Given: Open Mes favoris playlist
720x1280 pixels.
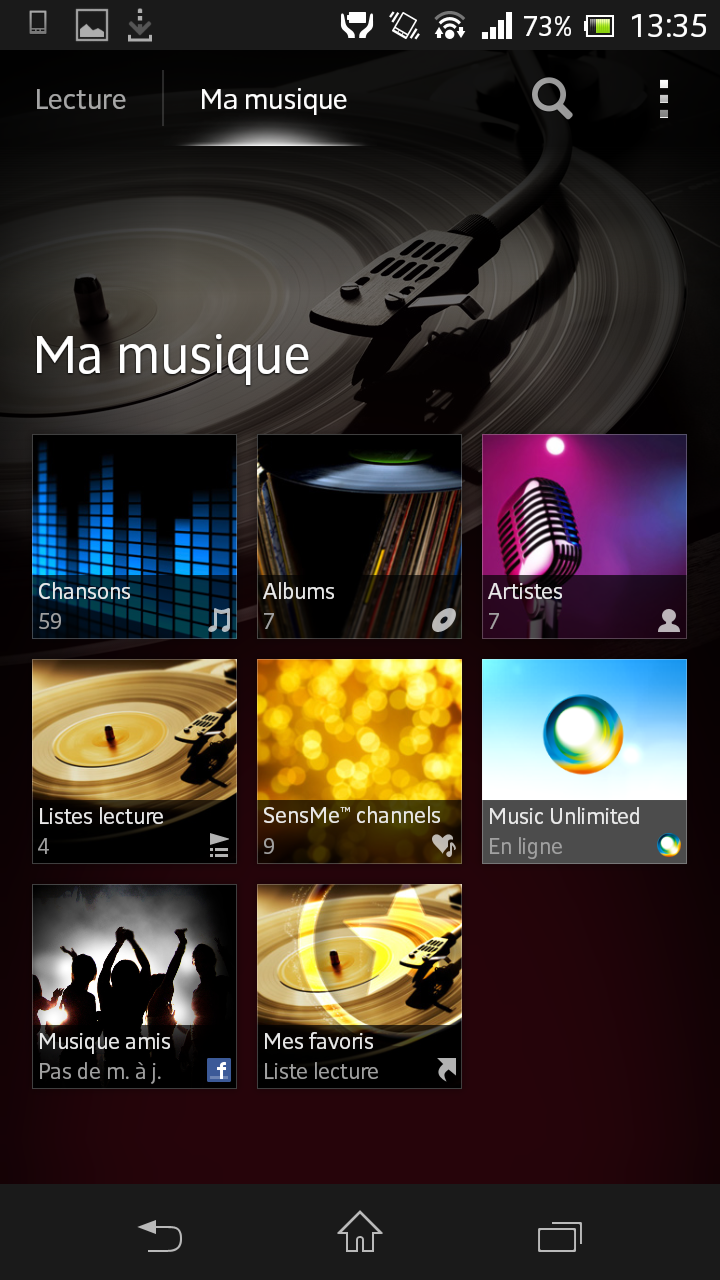Looking at the screenshot, I should point(359,986).
